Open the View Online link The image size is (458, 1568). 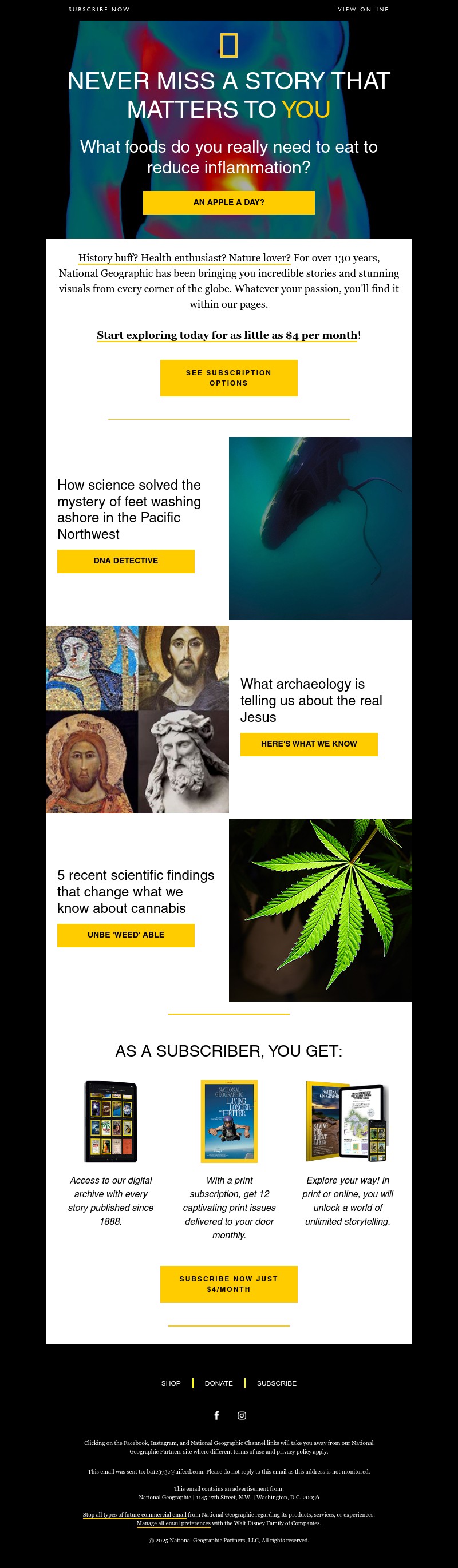tap(363, 10)
